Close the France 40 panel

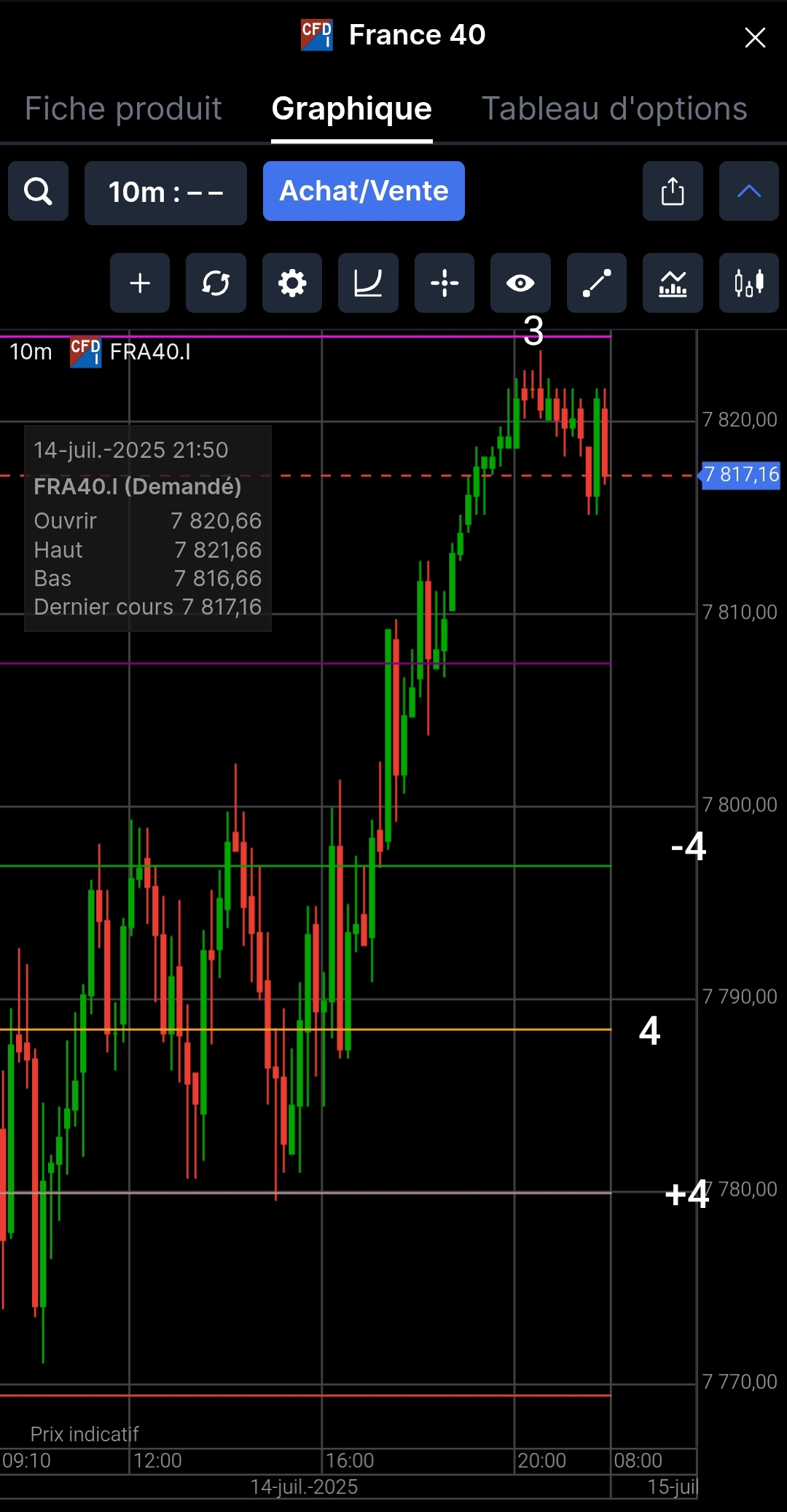[x=755, y=37]
